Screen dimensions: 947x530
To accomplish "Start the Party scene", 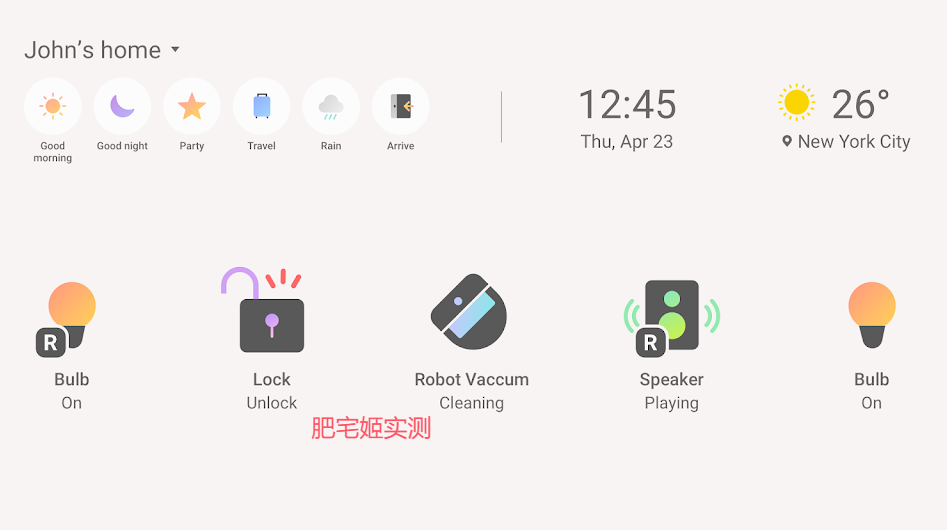I will pyautogui.click(x=192, y=107).
